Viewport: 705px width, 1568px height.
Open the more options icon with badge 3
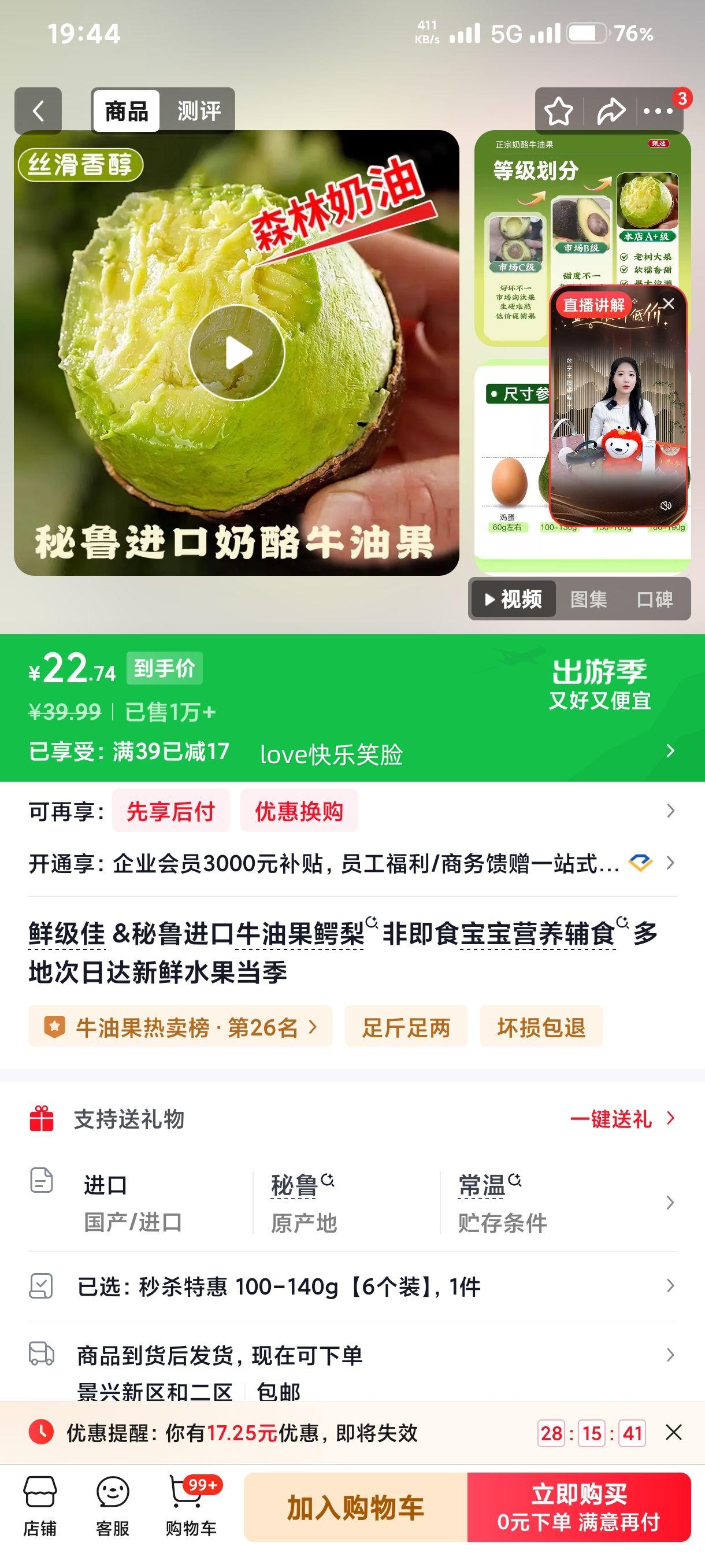(657, 112)
